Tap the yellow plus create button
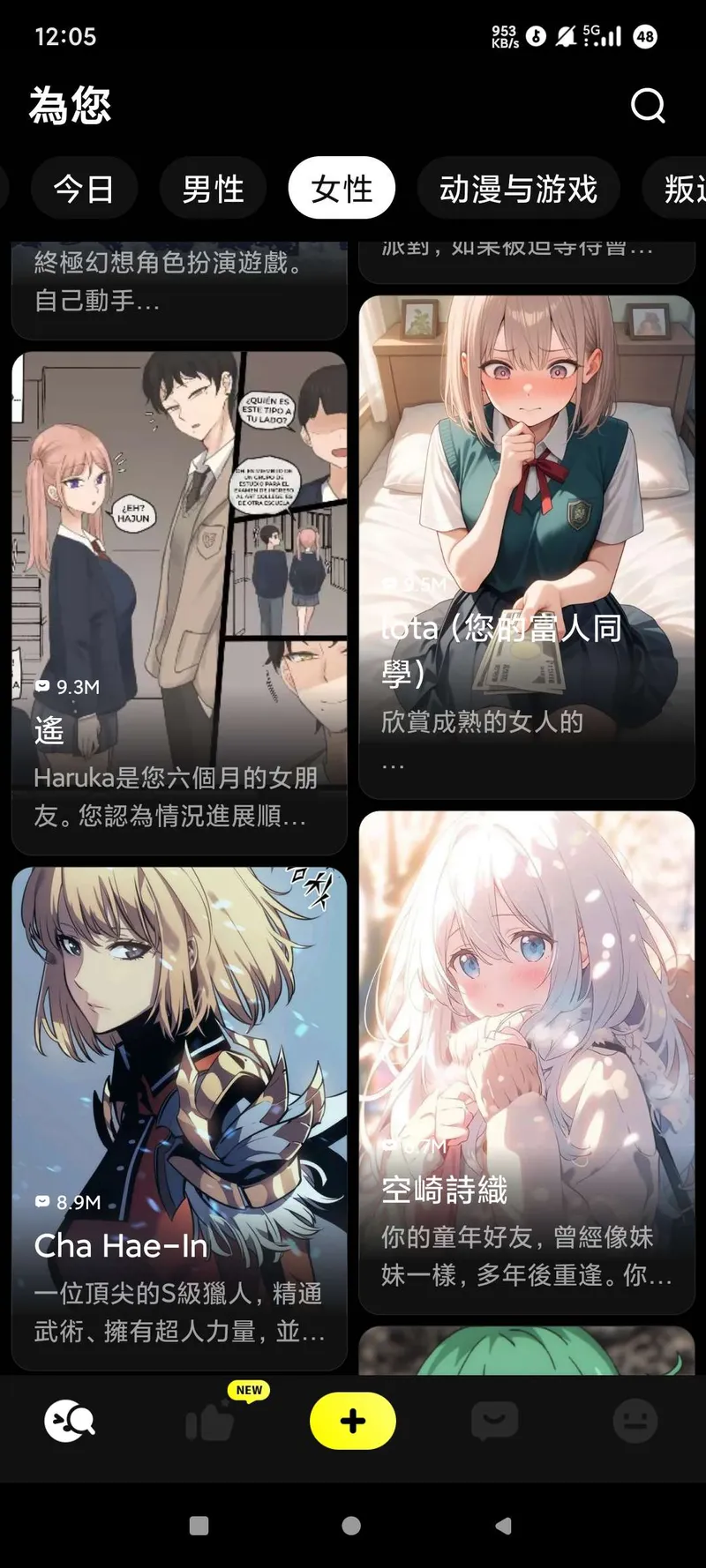Image resolution: width=706 pixels, height=1568 pixels. (352, 1421)
